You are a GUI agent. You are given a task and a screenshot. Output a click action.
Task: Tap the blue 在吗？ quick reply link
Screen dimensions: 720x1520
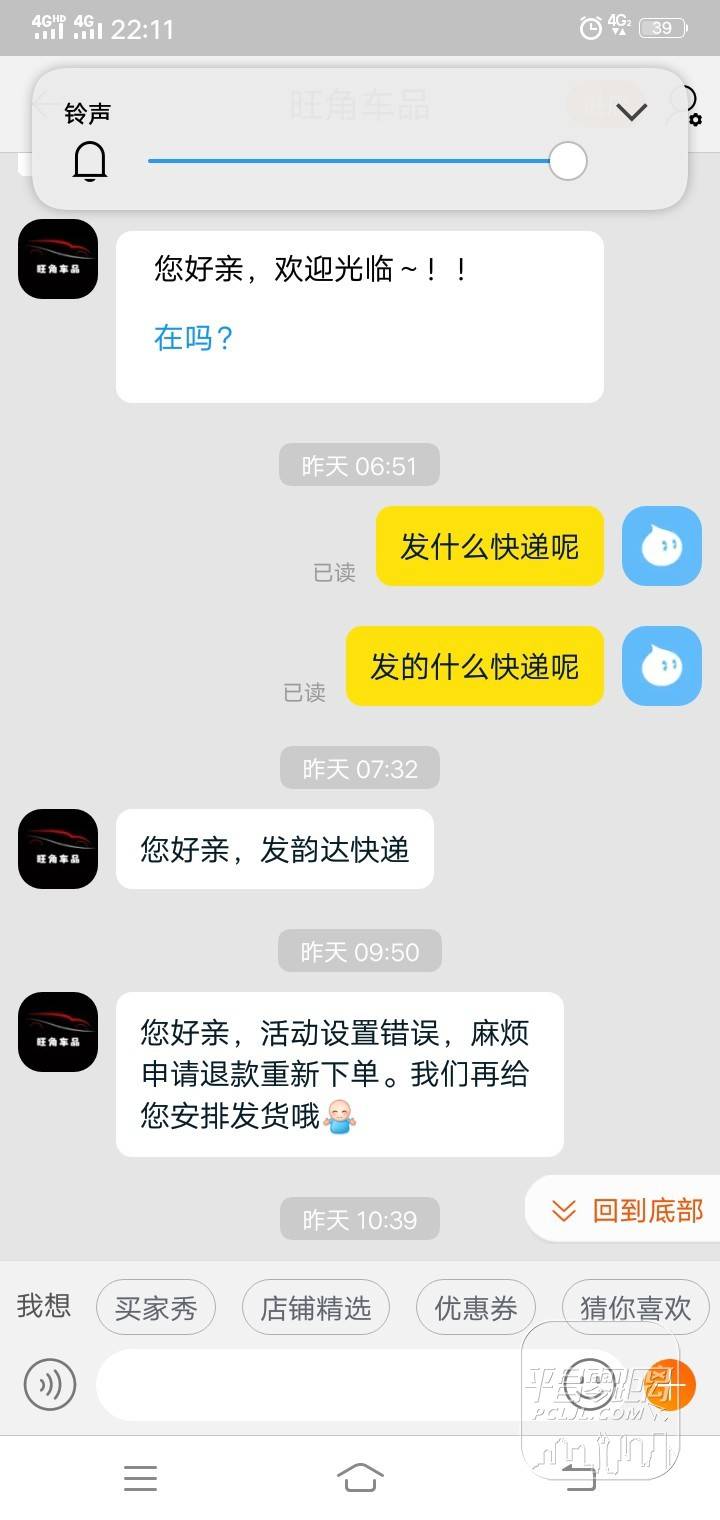(x=193, y=338)
